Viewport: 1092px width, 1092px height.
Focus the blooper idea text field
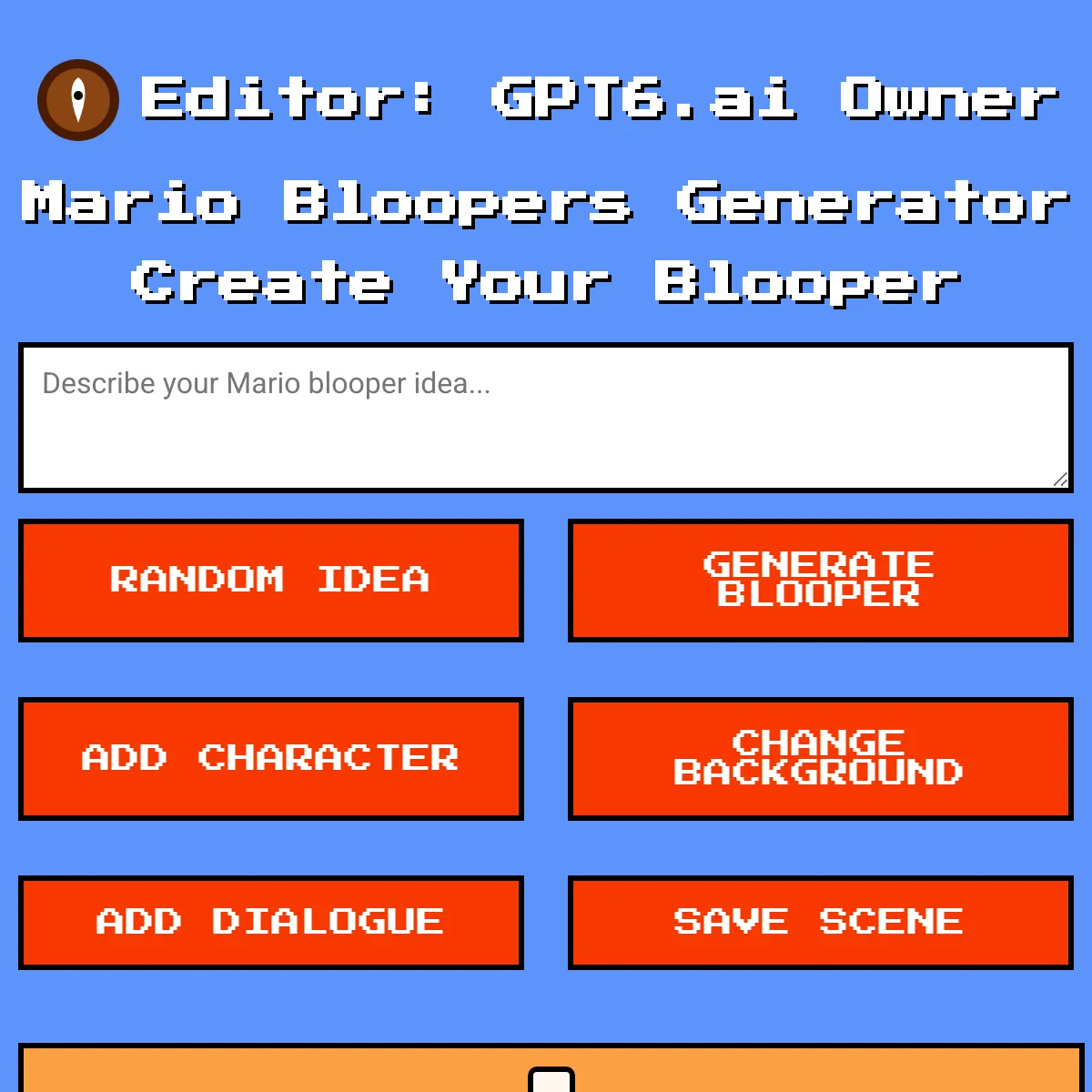546,418
